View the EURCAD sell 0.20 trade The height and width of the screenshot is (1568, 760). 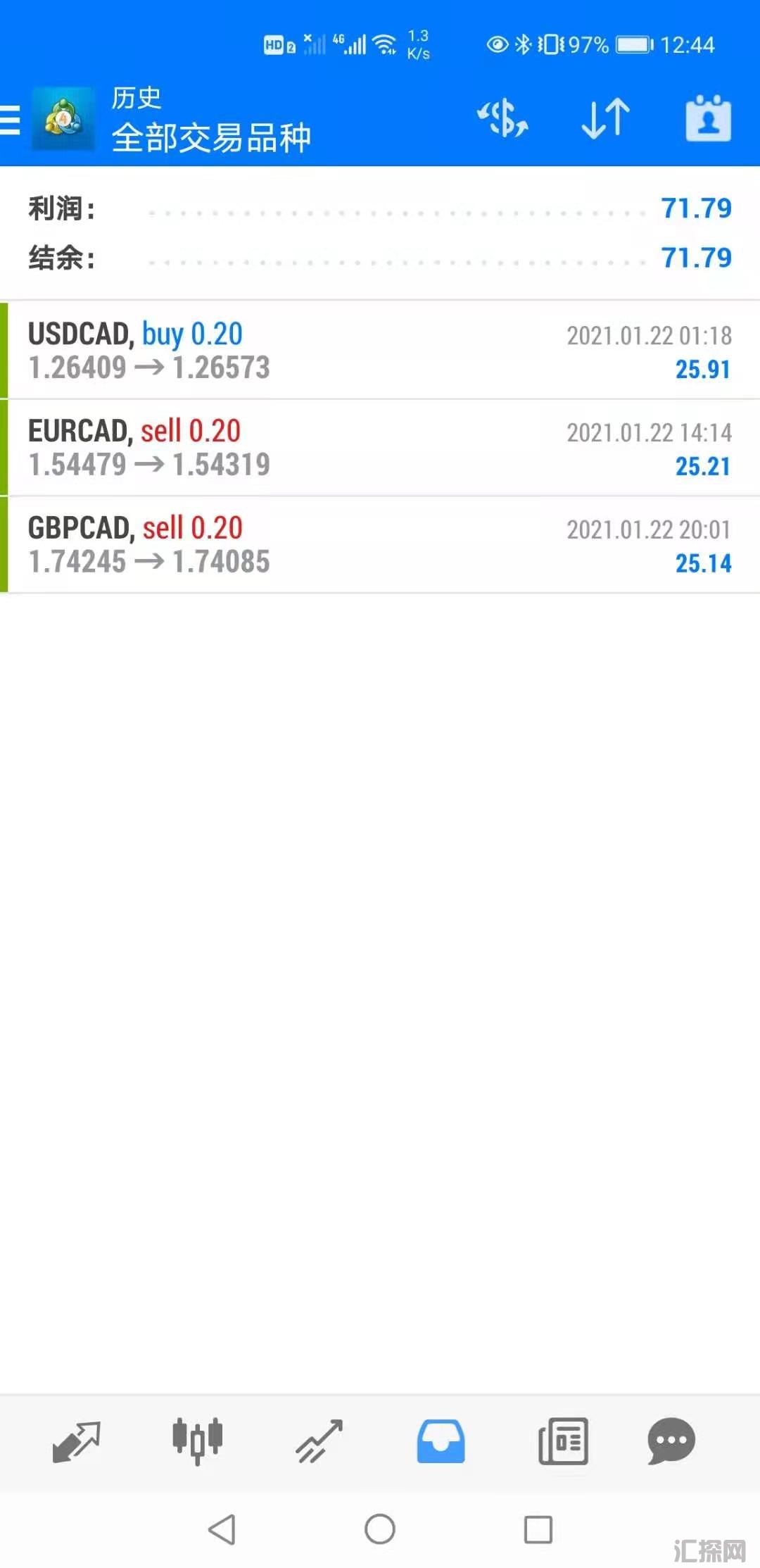[x=380, y=448]
